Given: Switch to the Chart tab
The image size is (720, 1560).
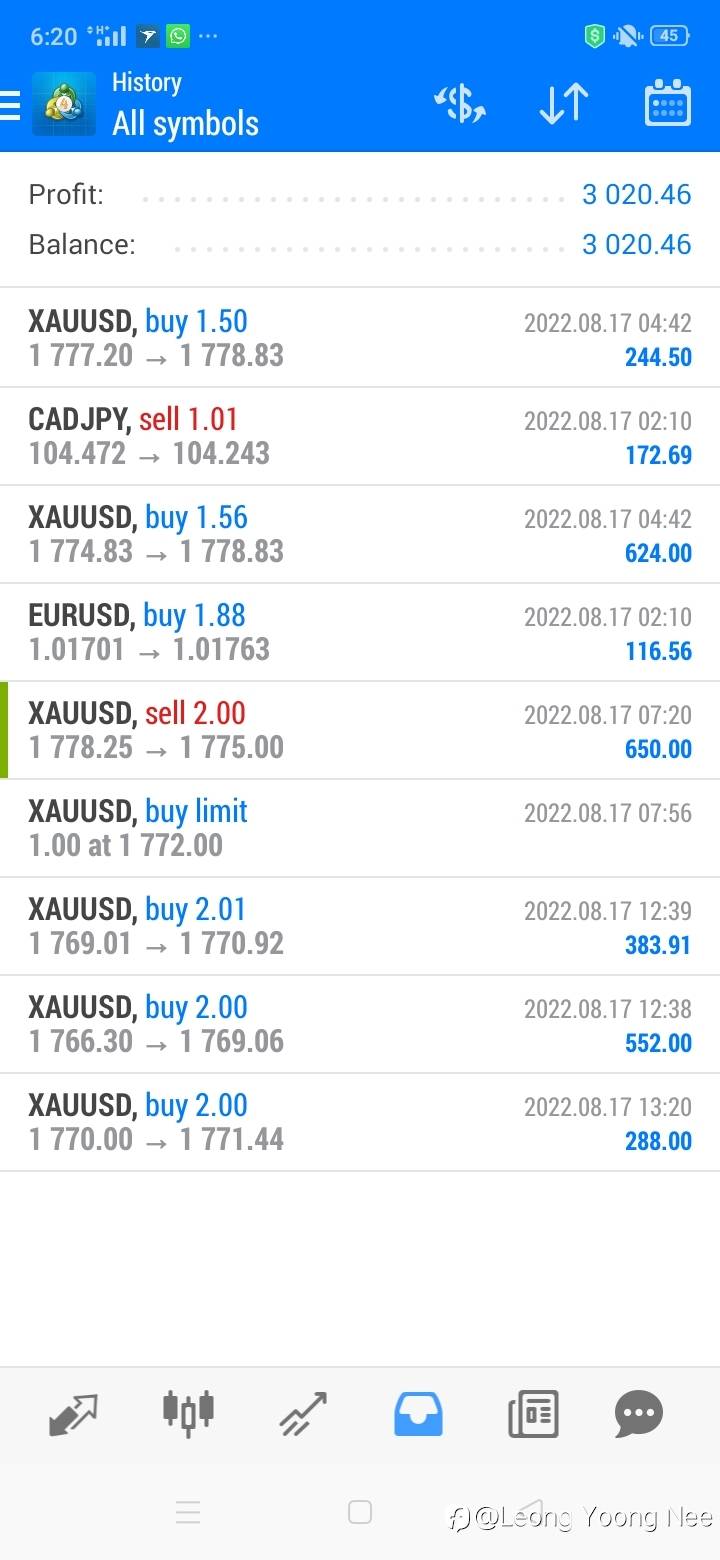Looking at the screenshot, I should [188, 1412].
